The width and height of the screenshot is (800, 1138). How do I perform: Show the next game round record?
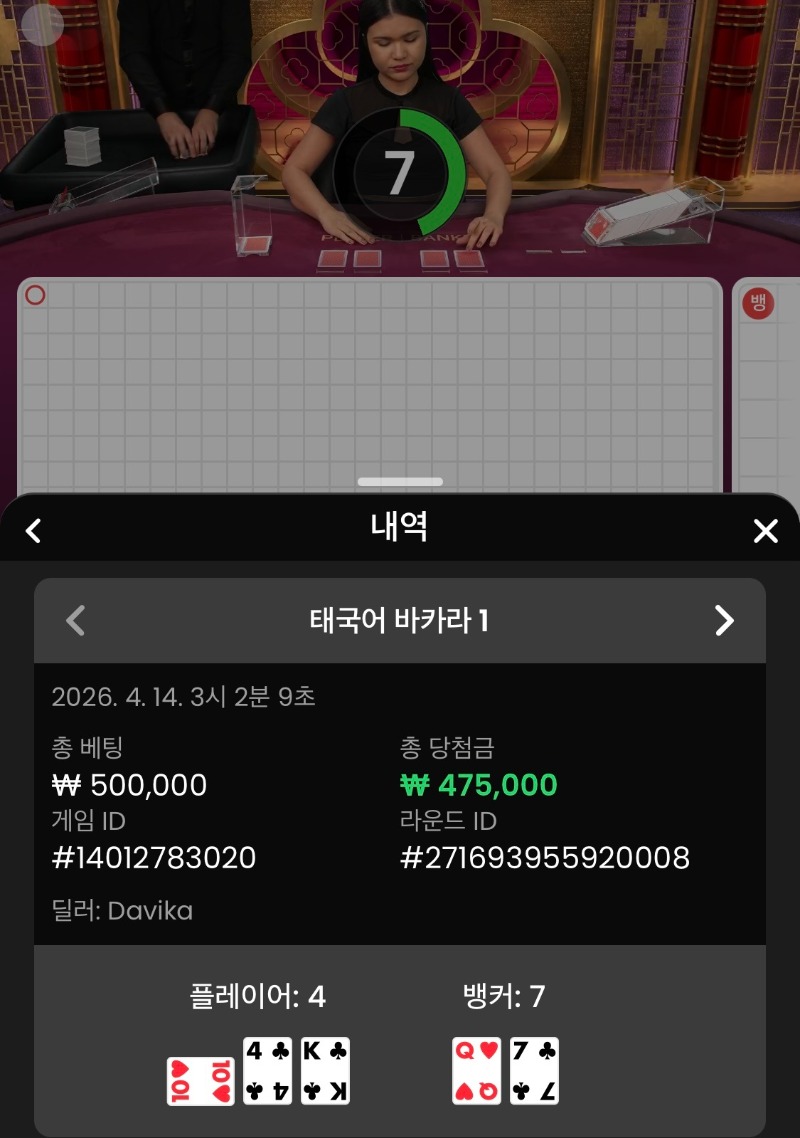(x=724, y=621)
